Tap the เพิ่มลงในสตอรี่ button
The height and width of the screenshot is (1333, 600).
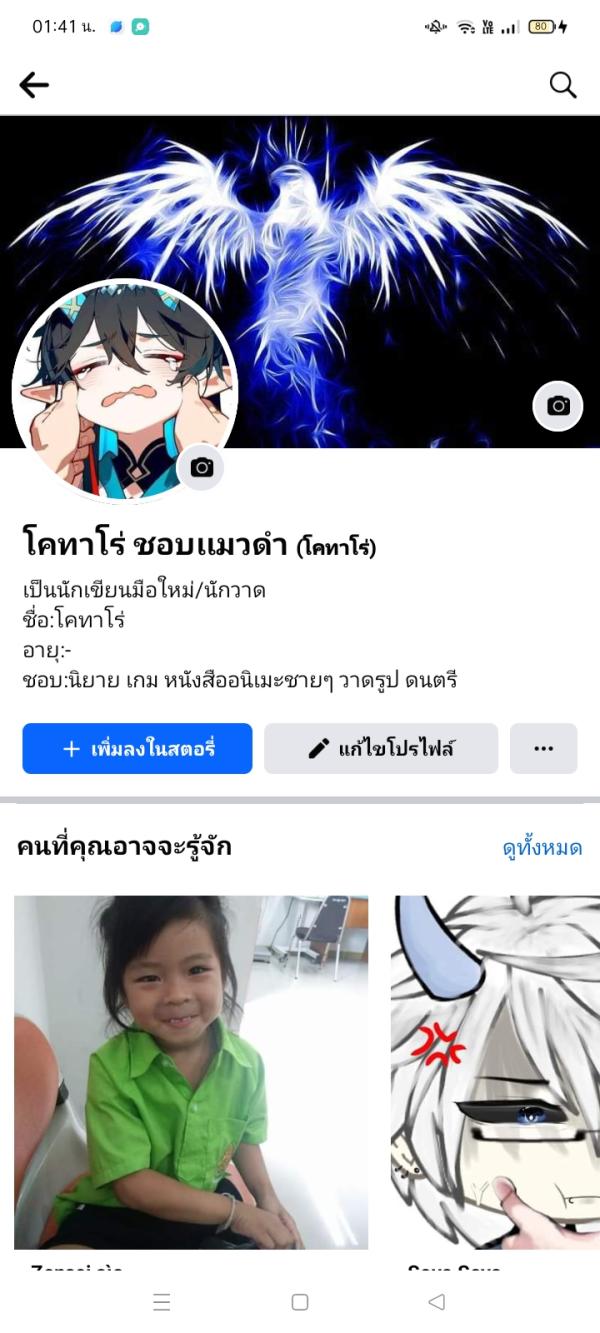click(137, 748)
